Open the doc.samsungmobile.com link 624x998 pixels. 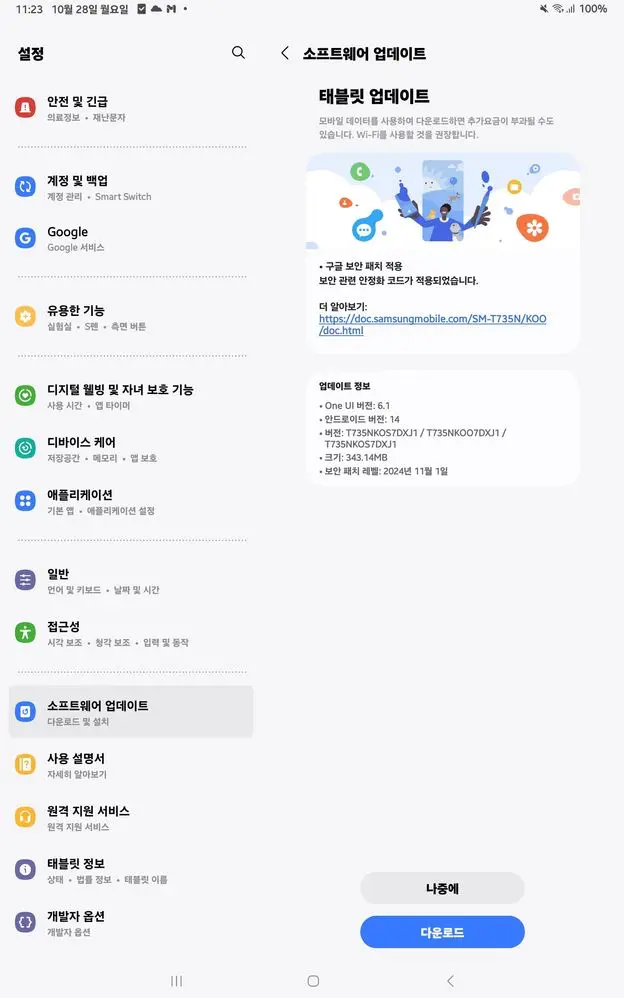click(432, 324)
